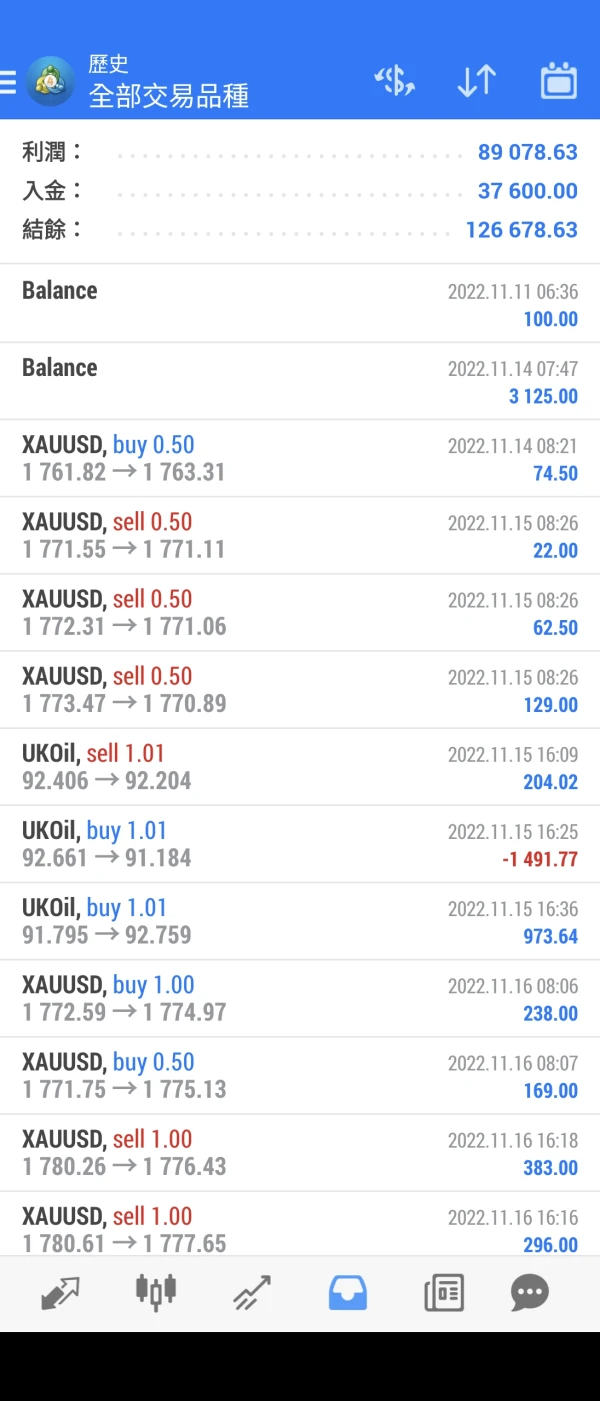The height and width of the screenshot is (1401, 600).
Task: Select the History inbox tab
Action: [x=348, y=1293]
